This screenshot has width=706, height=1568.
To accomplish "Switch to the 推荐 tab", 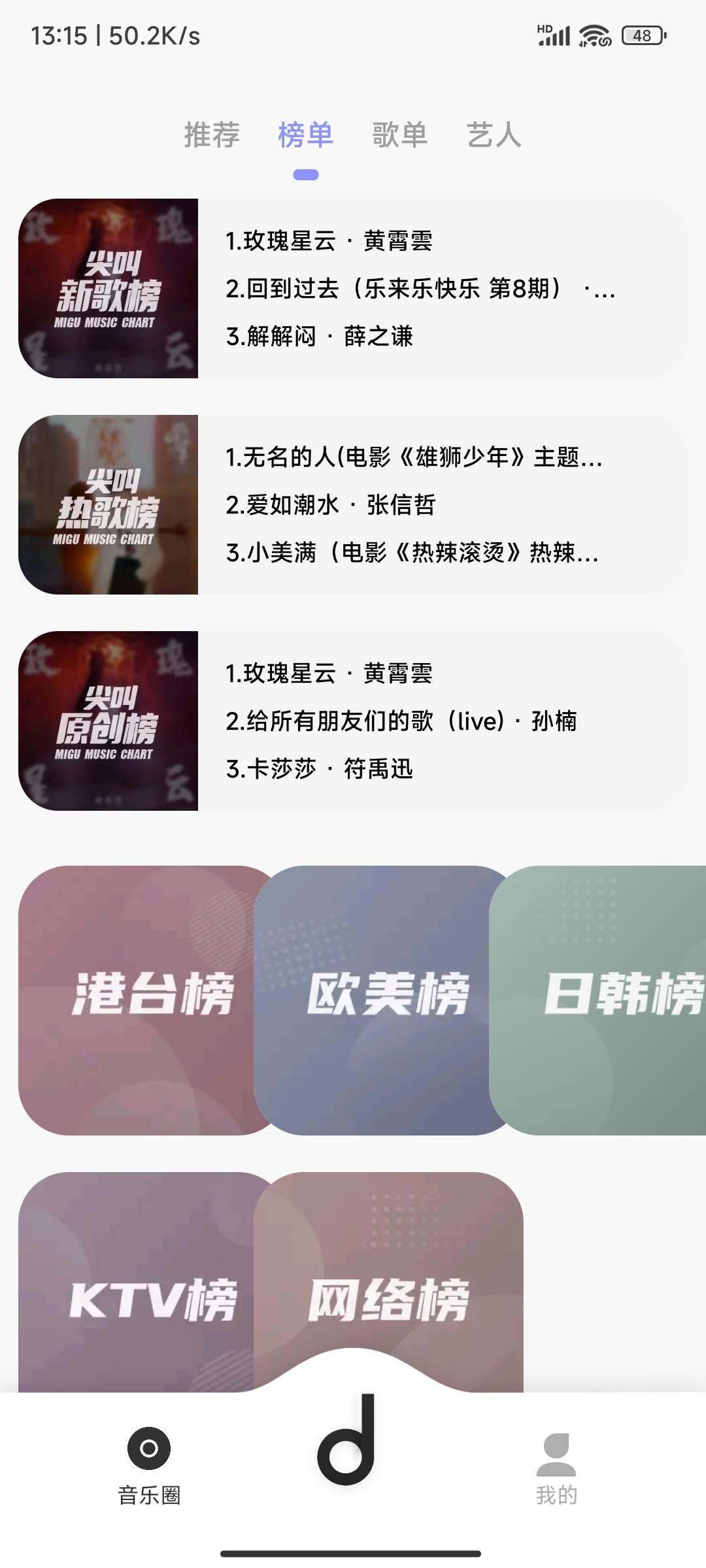I will pos(212,135).
